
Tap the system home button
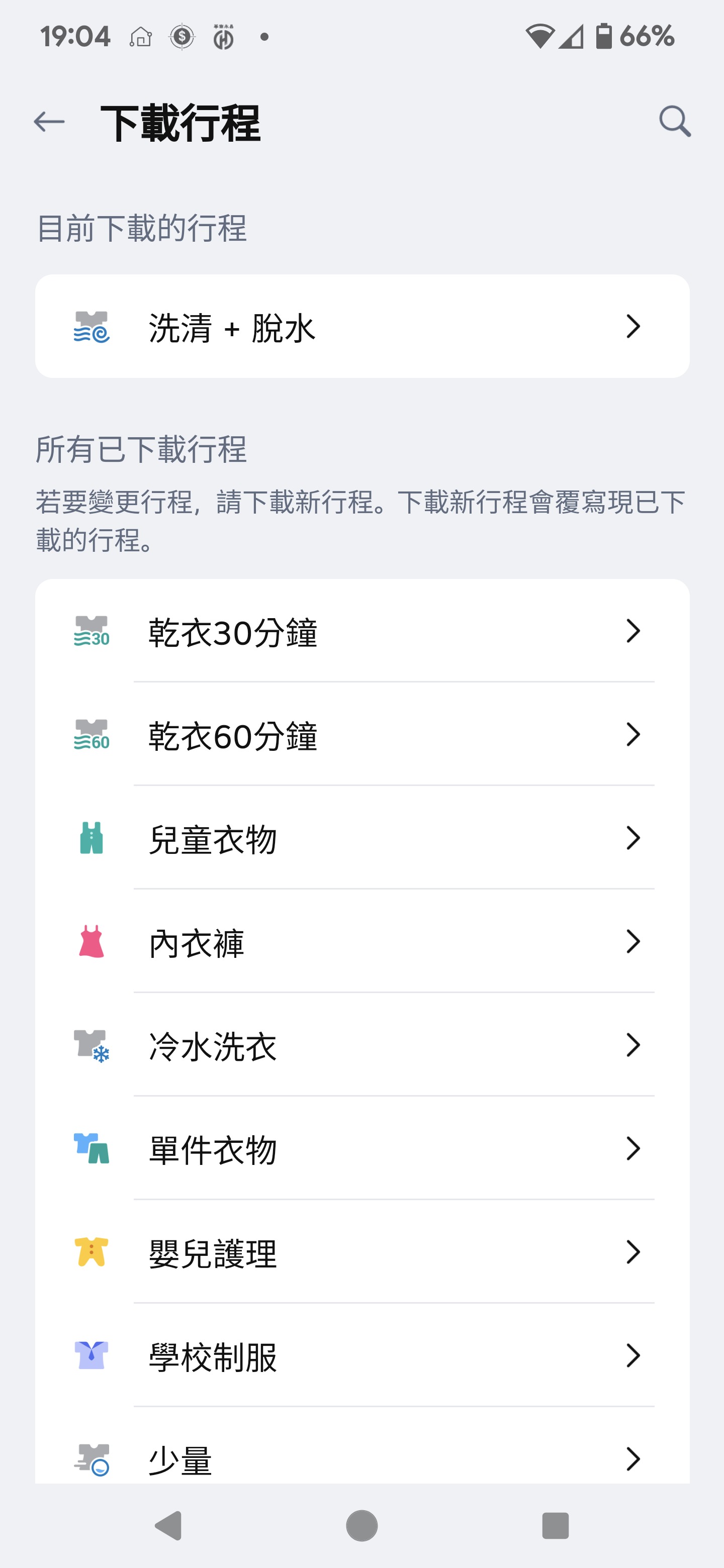pos(361,1526)
